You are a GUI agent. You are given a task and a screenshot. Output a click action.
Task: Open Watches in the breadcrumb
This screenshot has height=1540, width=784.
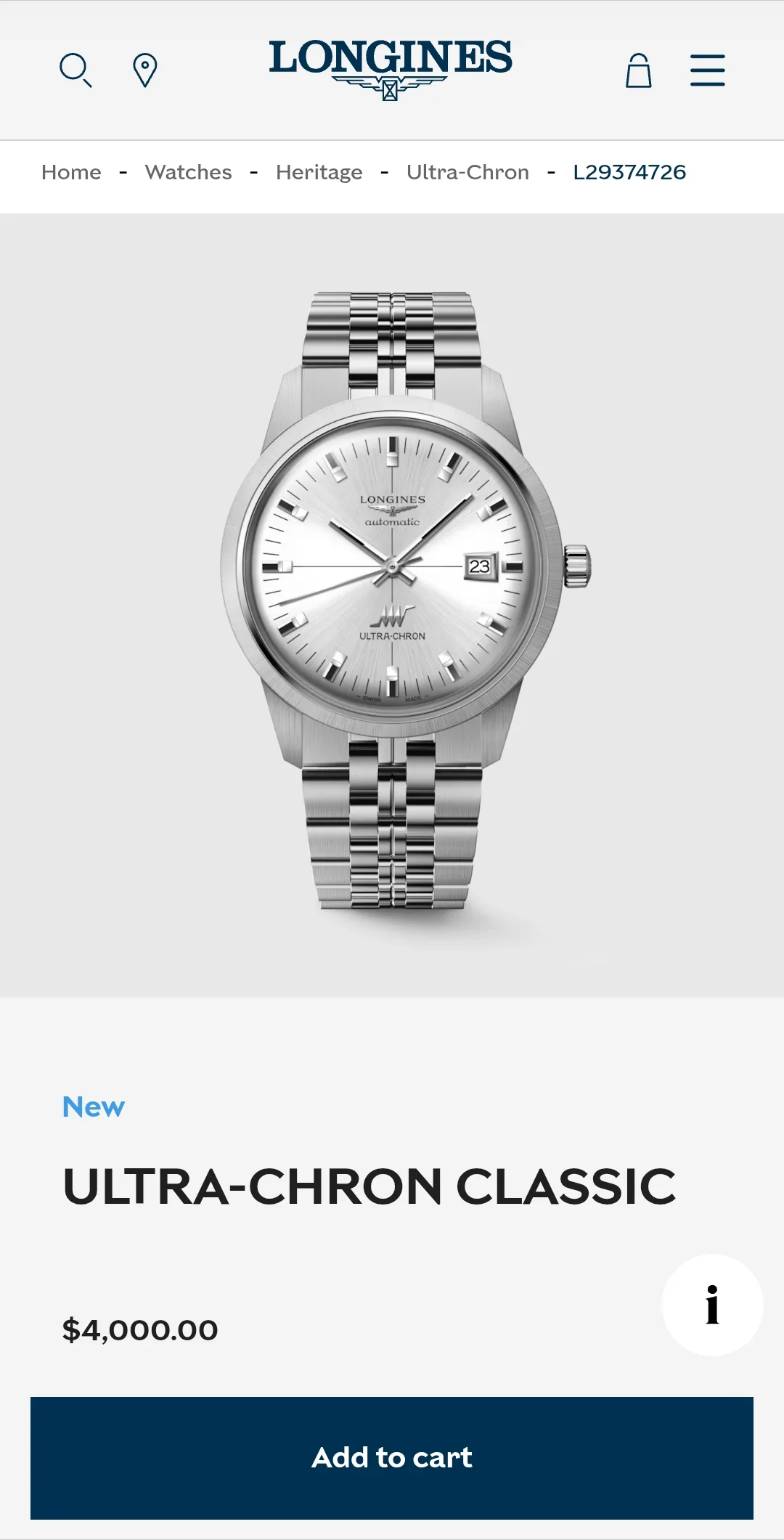point(188,172)
